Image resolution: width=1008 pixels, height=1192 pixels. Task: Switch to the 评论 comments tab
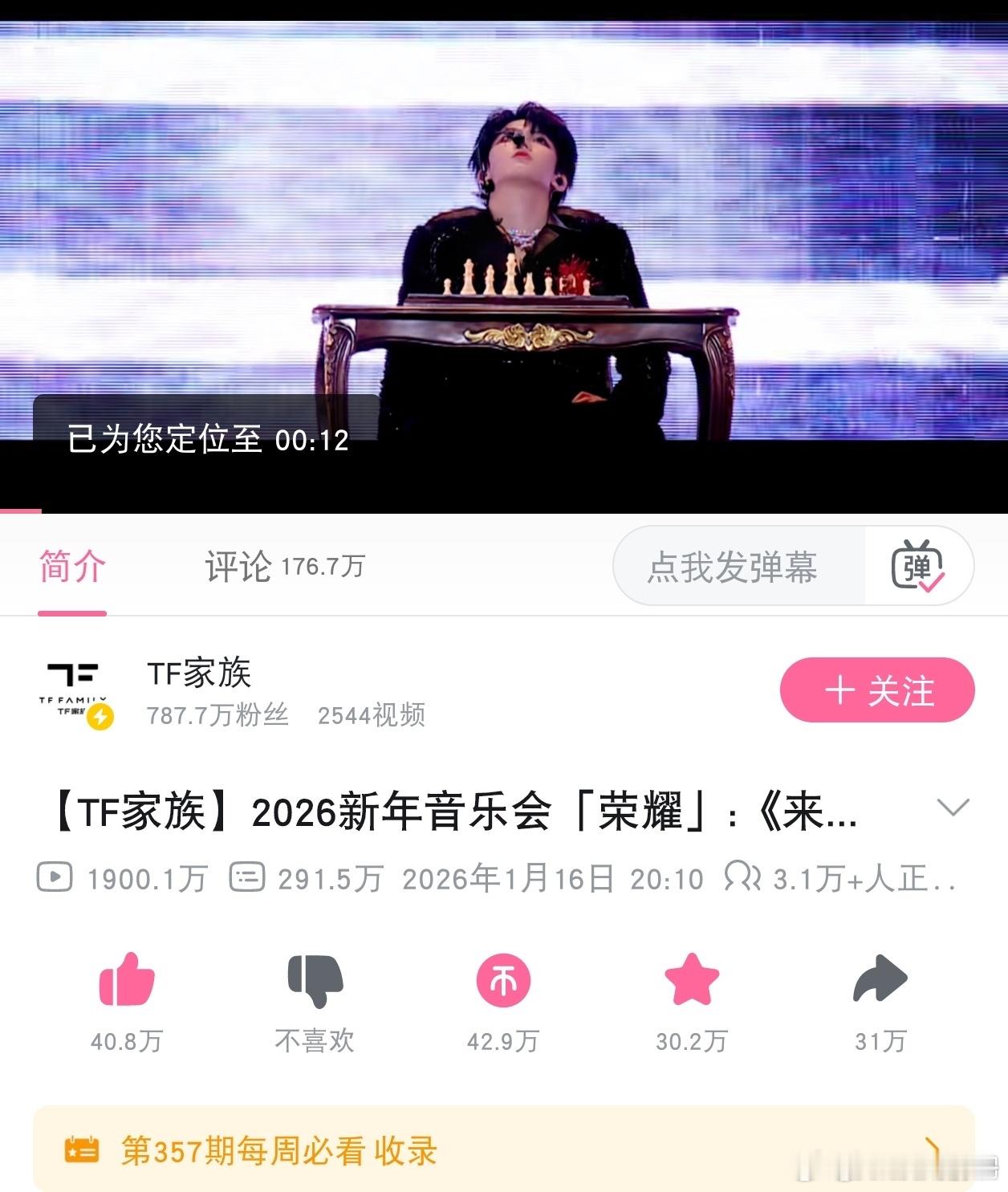pyautogui.click(x=285, y=567)
